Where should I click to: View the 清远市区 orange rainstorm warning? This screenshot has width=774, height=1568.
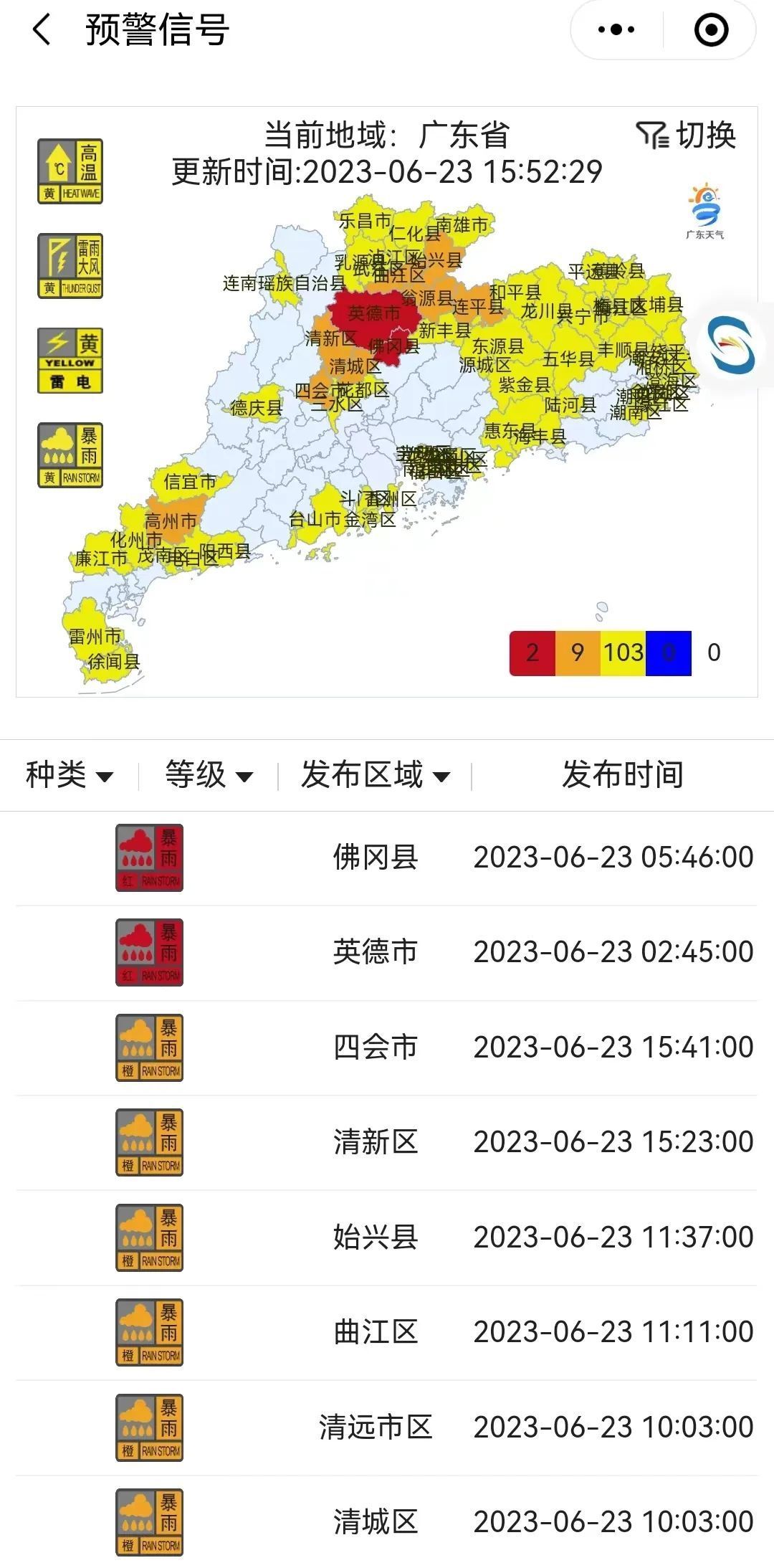click(387, 1427)
